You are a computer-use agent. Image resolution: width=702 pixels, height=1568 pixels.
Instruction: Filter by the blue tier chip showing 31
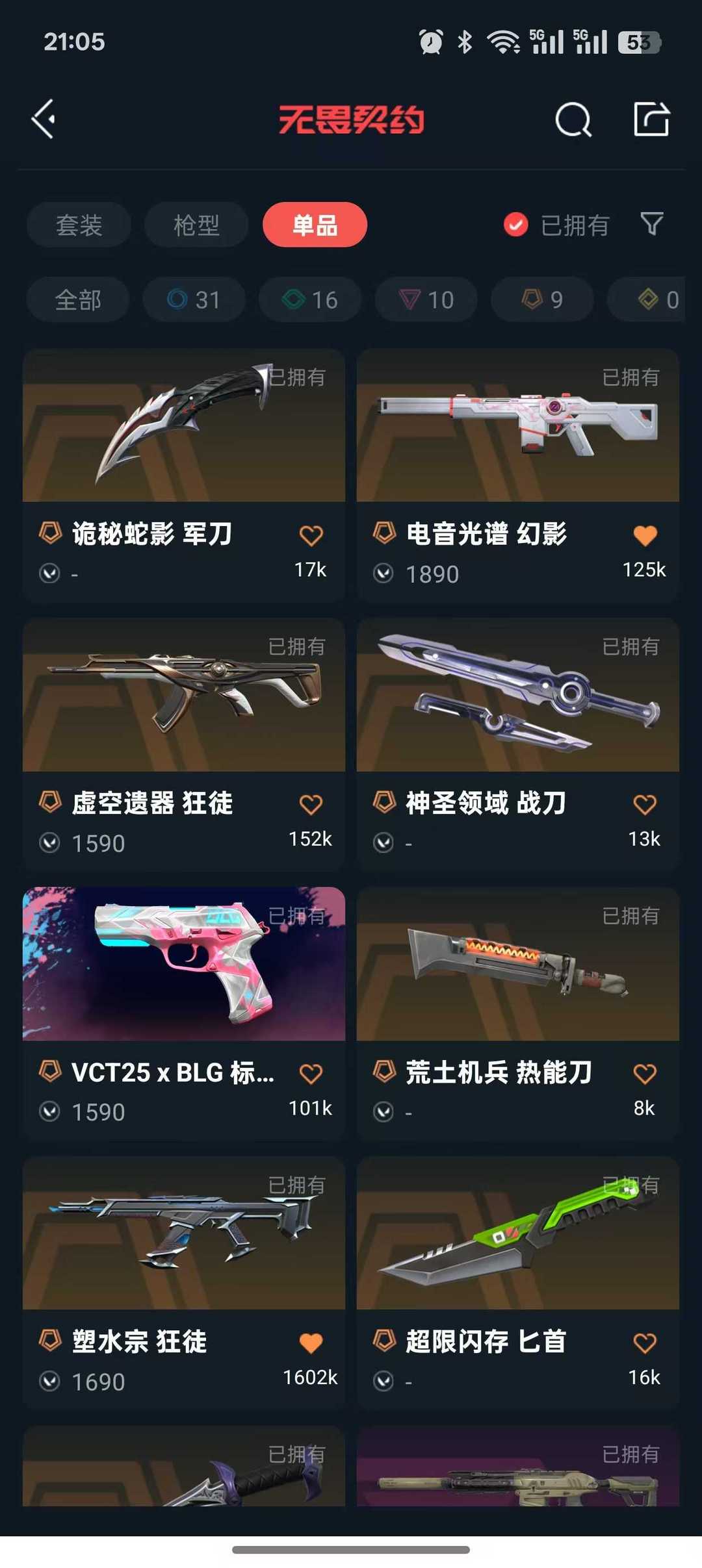(194, 299)
